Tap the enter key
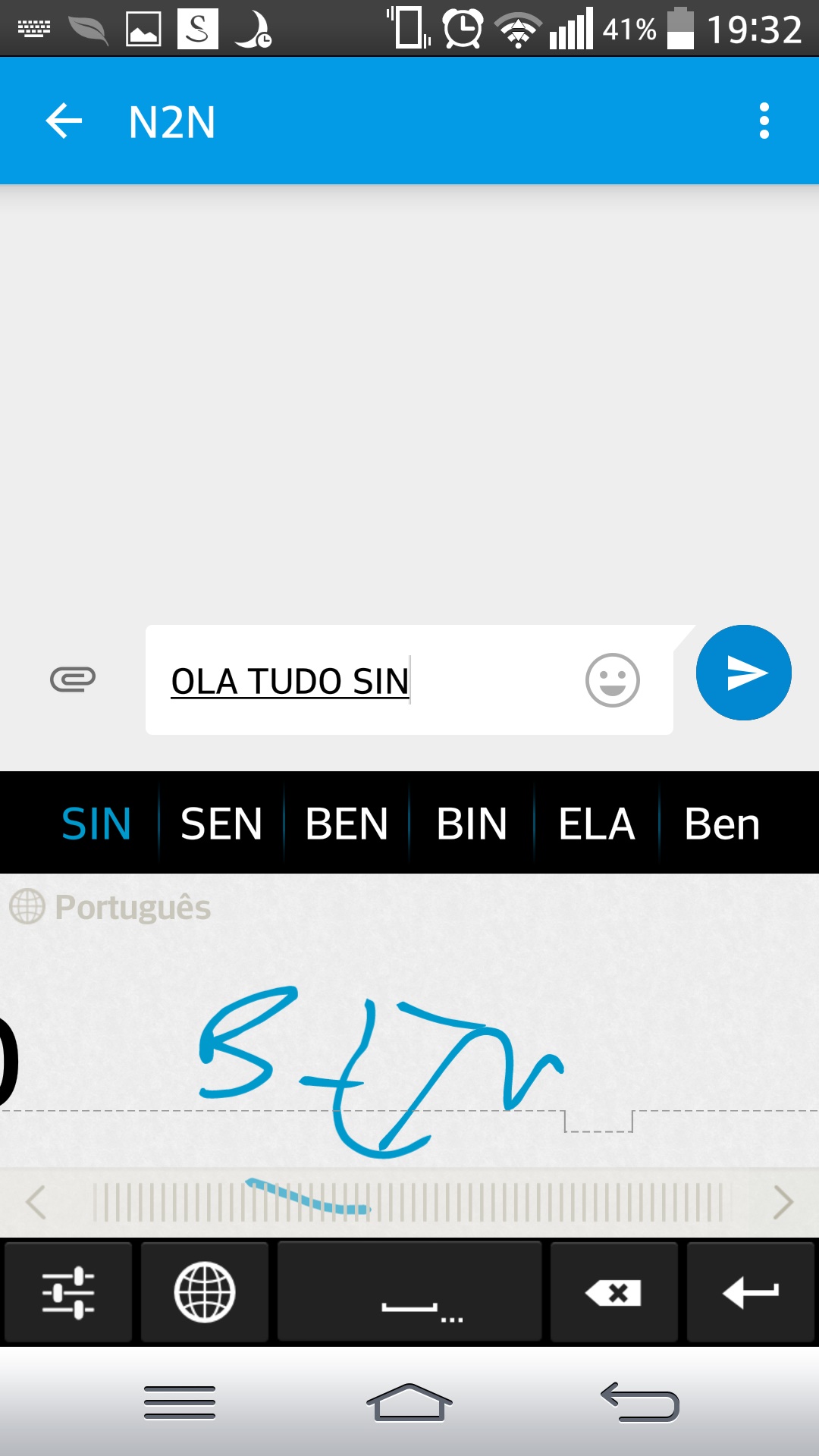The width and height of the screenshot is (819, 1456). (x=751, y=1292)
